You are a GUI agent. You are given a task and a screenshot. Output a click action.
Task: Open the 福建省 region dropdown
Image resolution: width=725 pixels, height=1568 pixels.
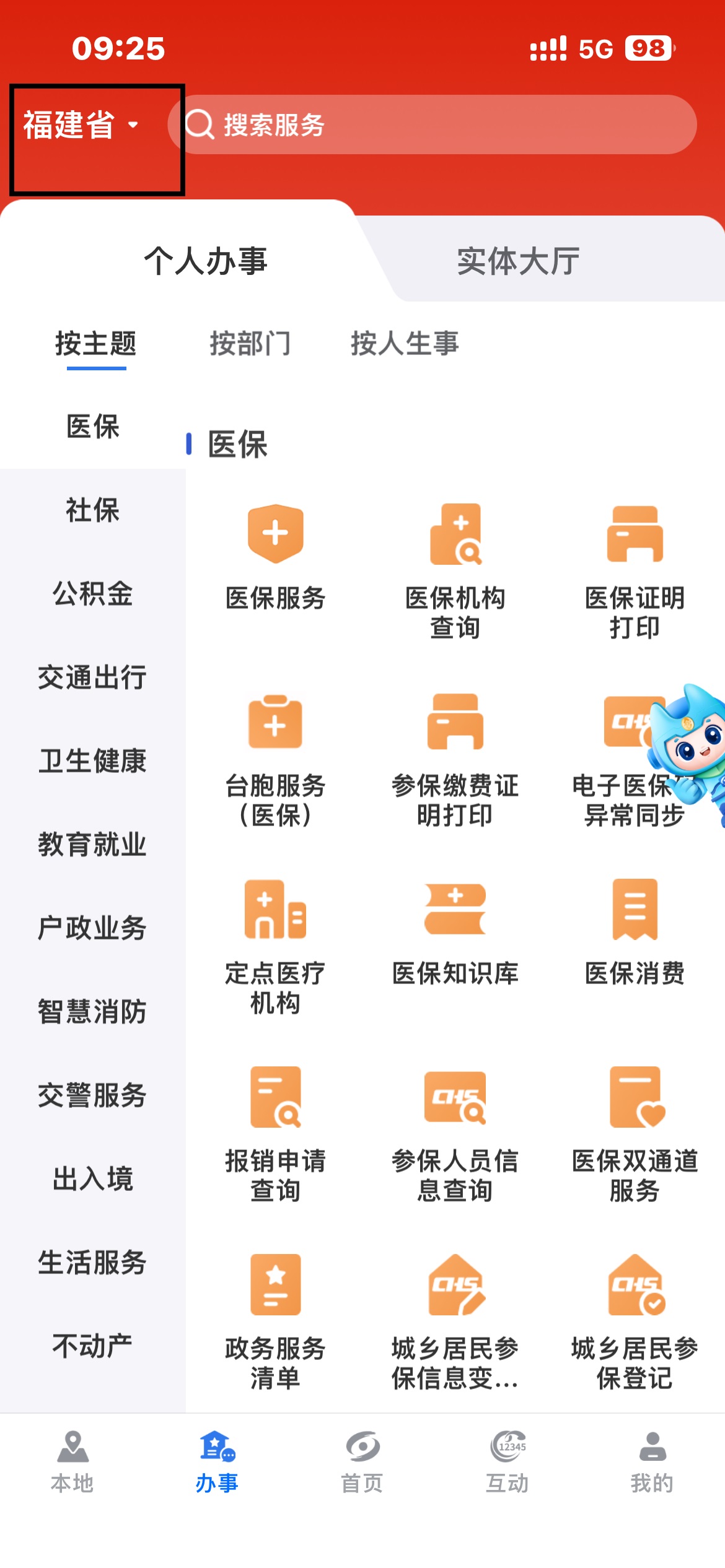(81, 125)
